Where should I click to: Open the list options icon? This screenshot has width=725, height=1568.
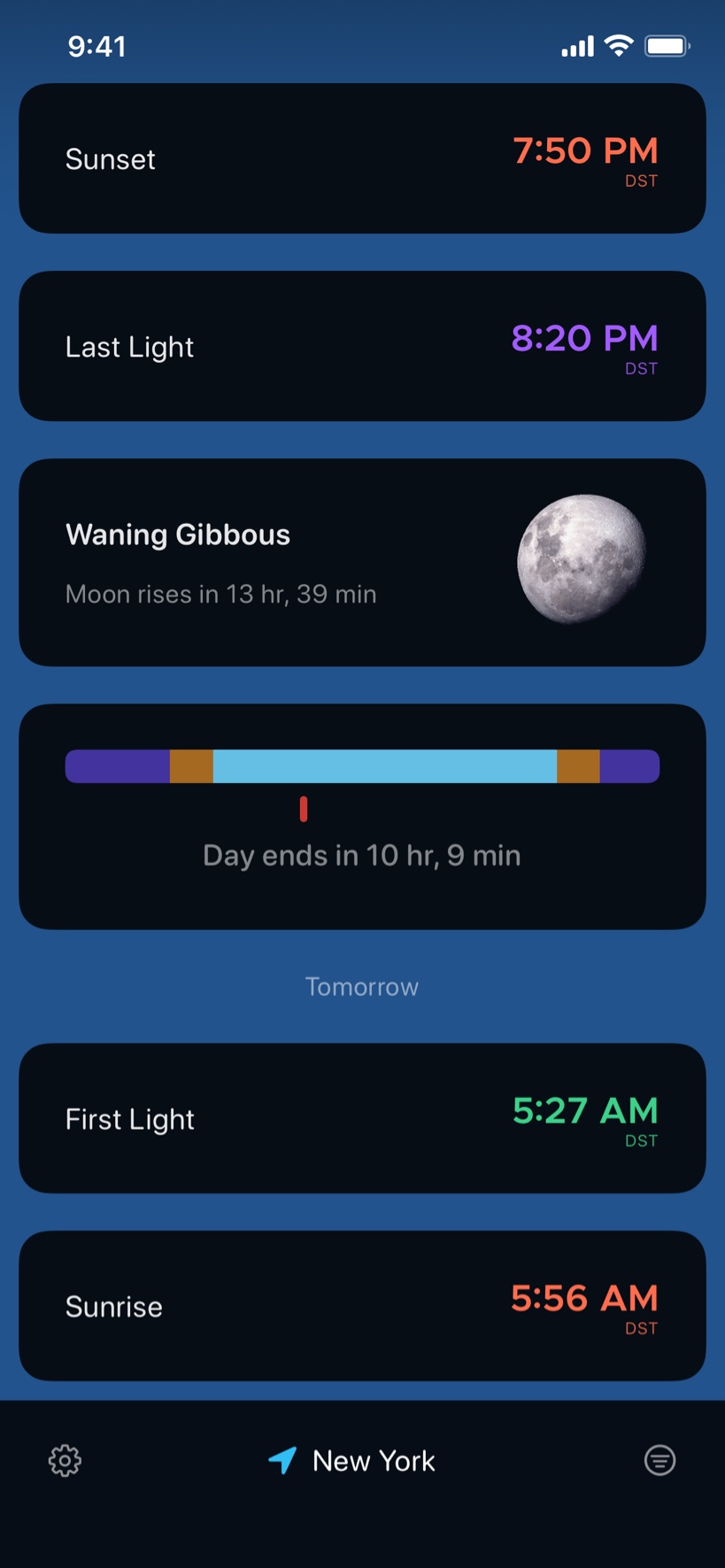[x=659, y=1460]
